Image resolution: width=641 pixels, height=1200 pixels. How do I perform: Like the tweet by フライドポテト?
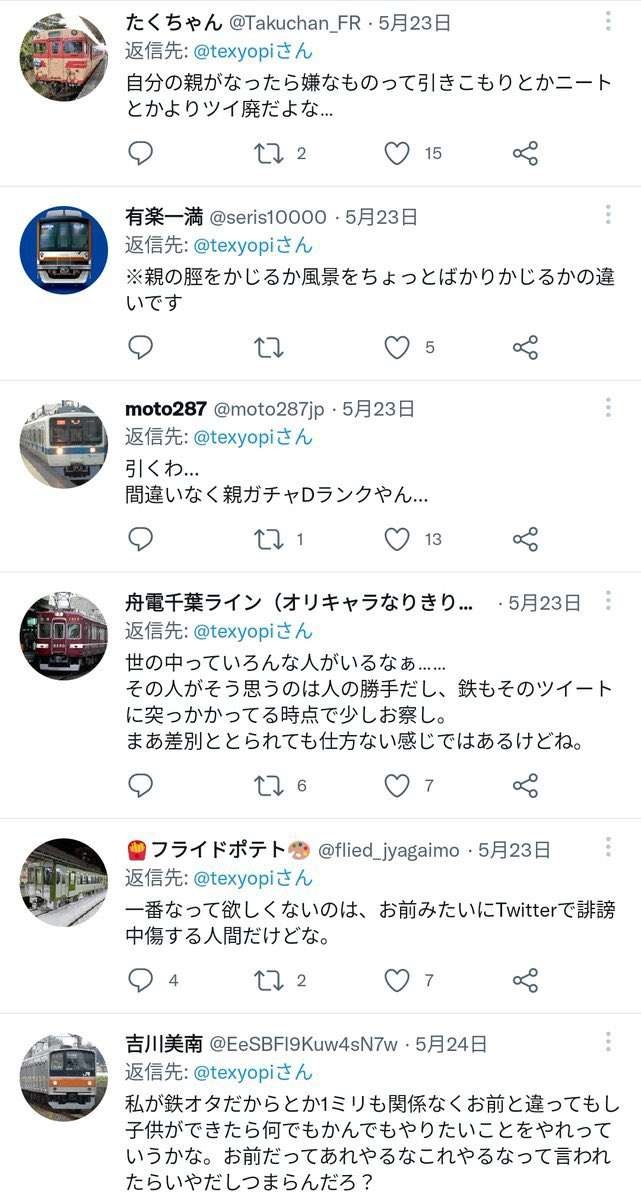(x=398, y=980)
